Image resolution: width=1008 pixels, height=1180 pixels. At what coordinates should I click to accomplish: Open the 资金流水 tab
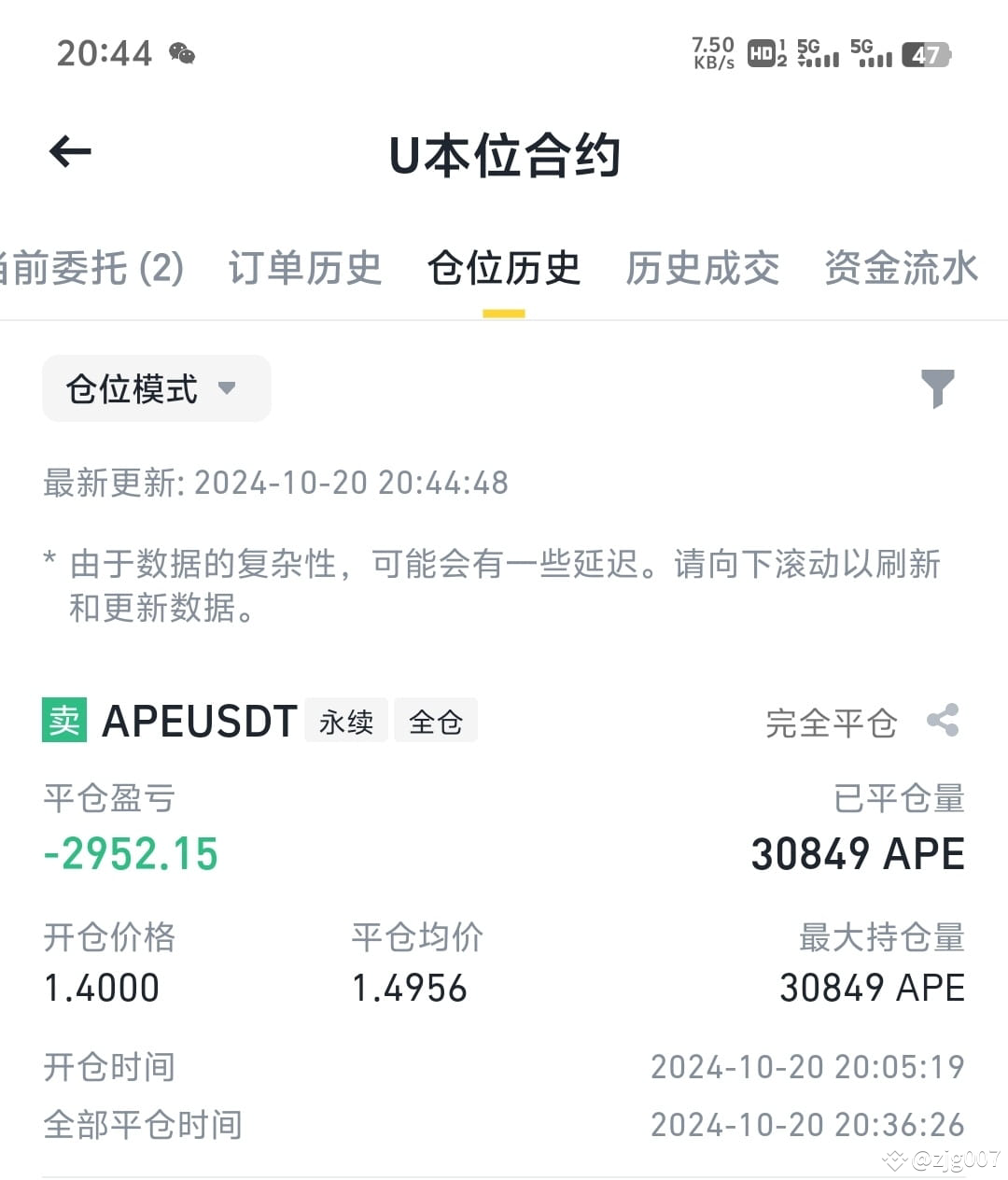tap(899, 268)
